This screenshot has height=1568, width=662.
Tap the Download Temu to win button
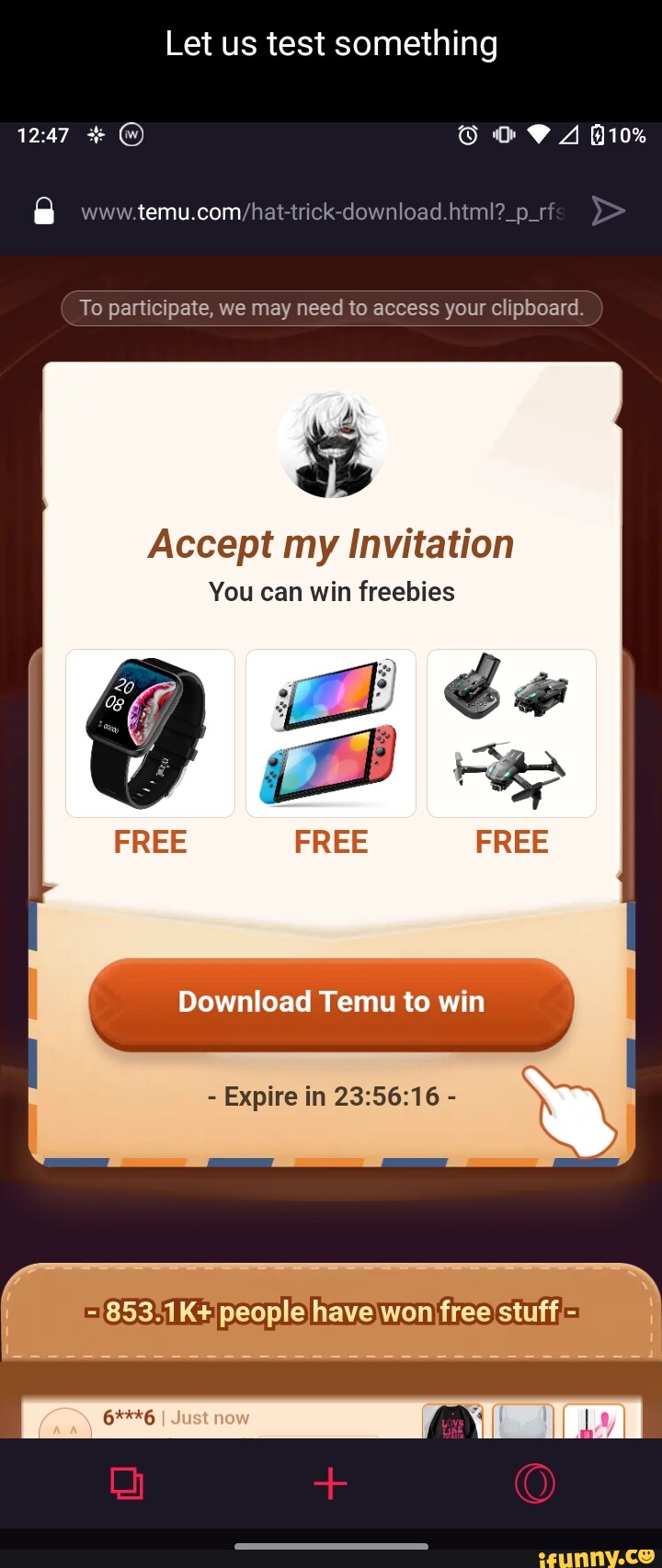coord(331,1002)
